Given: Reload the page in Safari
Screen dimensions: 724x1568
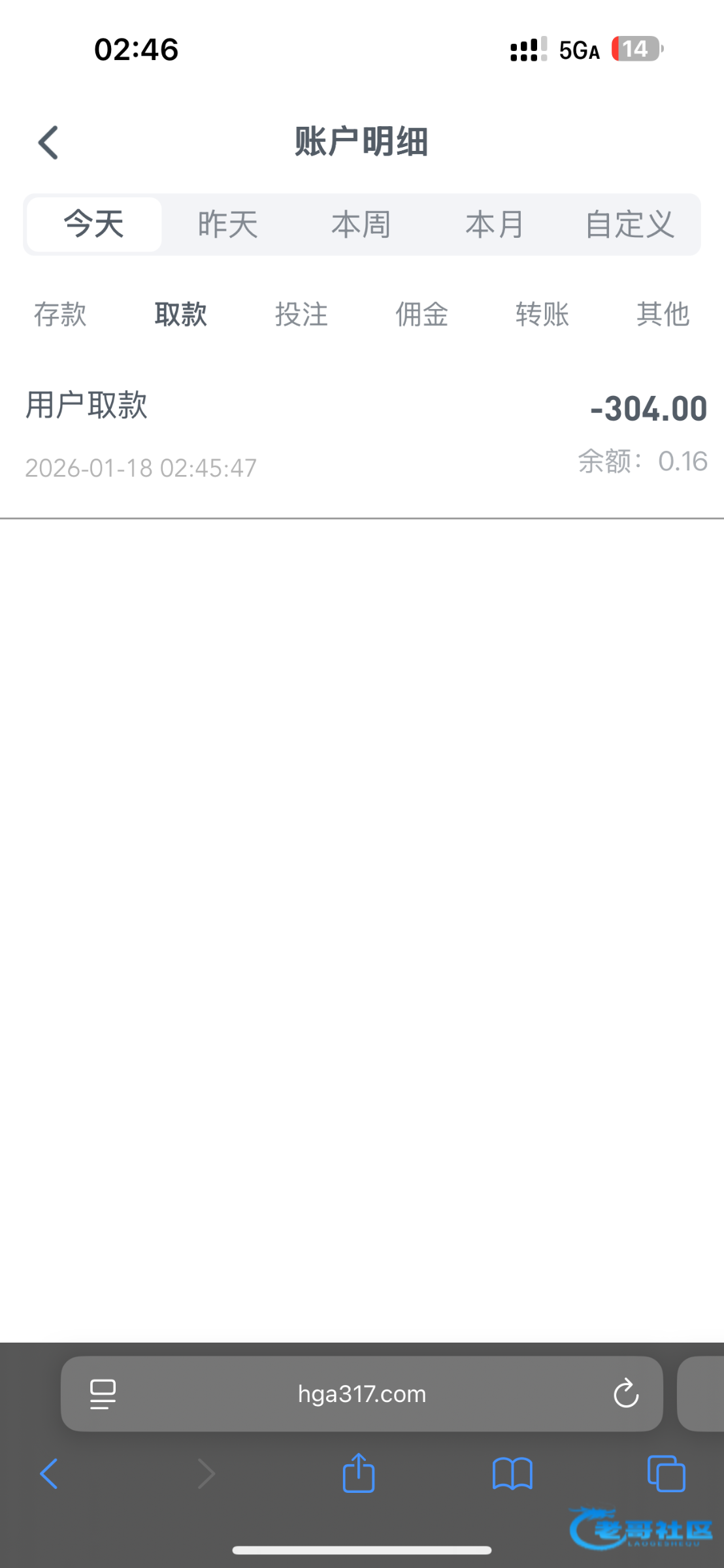Looking at the screenshot, I should [626, 1394].
